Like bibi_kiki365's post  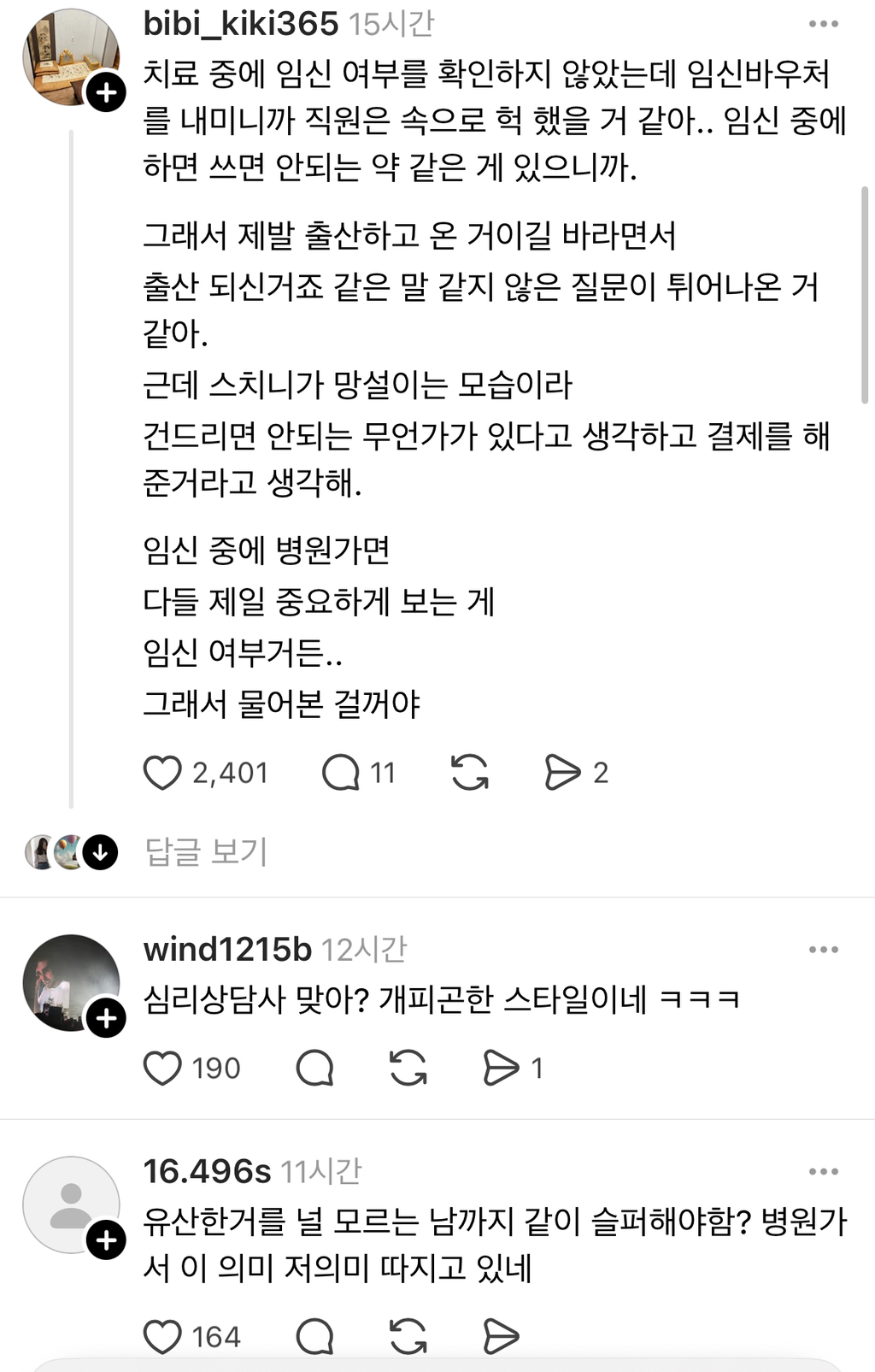point(162,773)
